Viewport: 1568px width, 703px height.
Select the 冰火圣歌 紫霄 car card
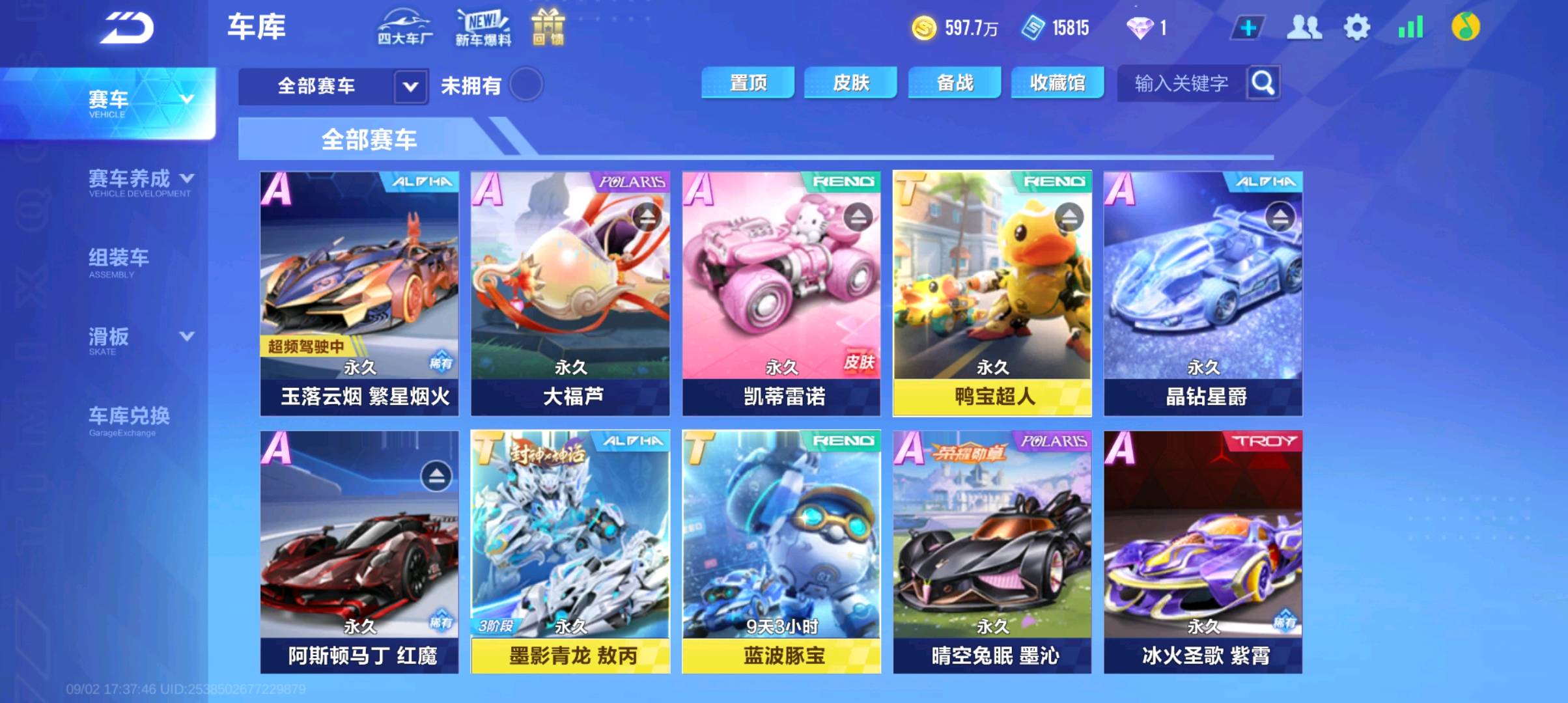1203,552
